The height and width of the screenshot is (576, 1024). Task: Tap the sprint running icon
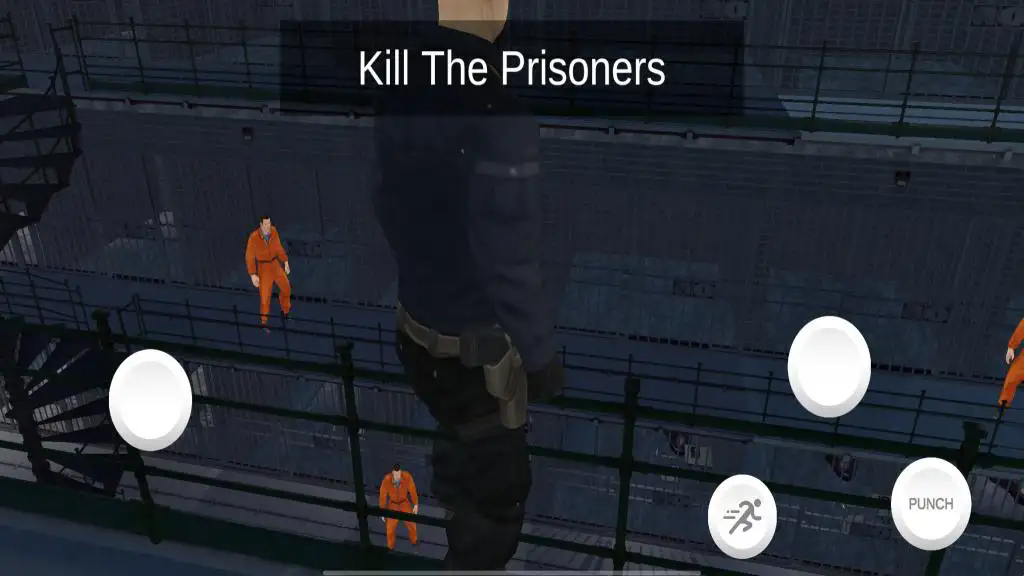pos(742,516)
